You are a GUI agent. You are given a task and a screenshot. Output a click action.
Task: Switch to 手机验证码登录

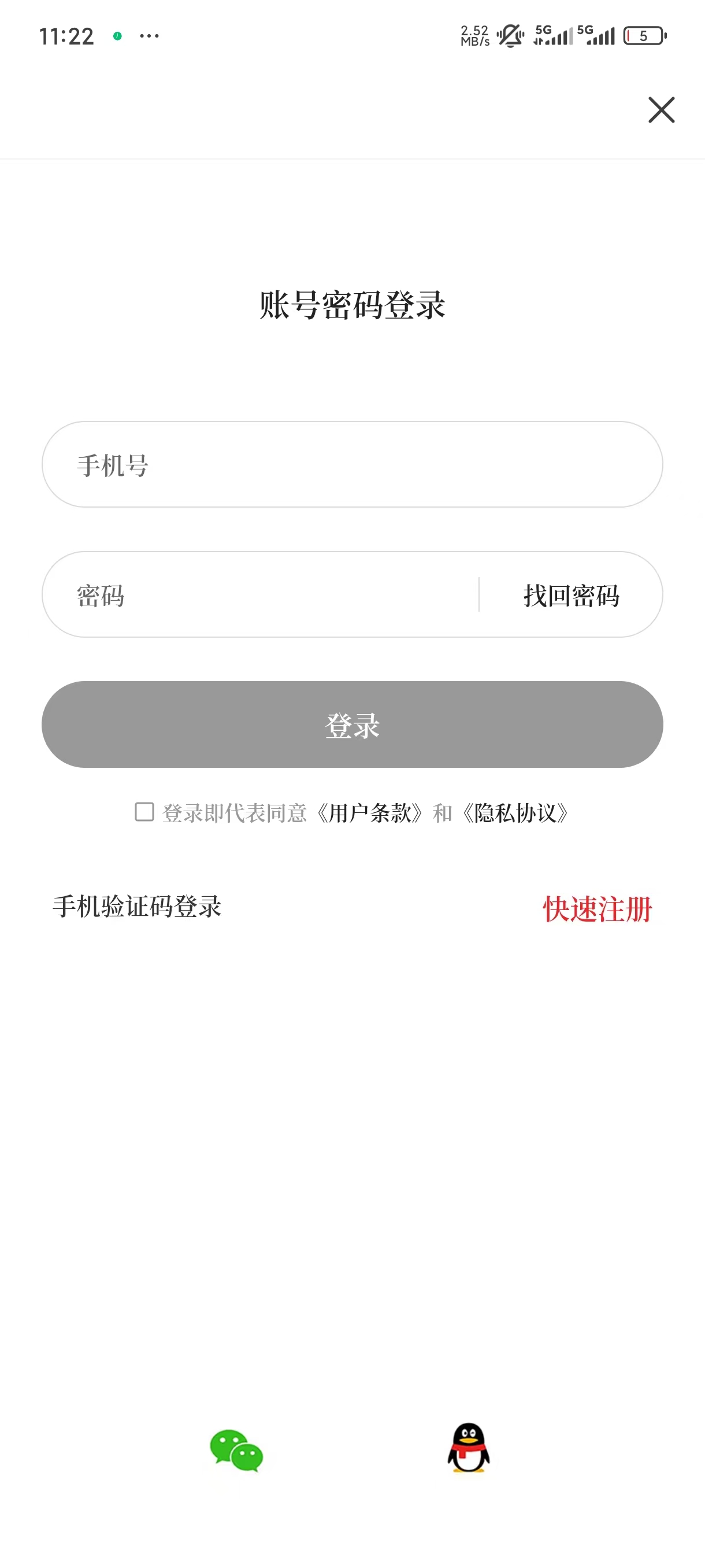point(137,907)
